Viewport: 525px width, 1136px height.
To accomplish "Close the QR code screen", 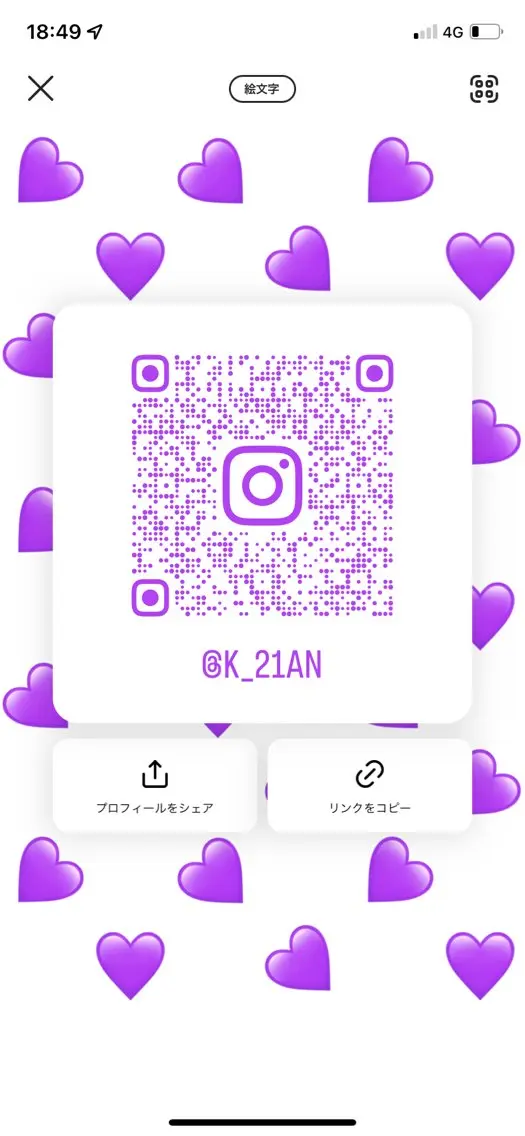I will coord(41,88).
